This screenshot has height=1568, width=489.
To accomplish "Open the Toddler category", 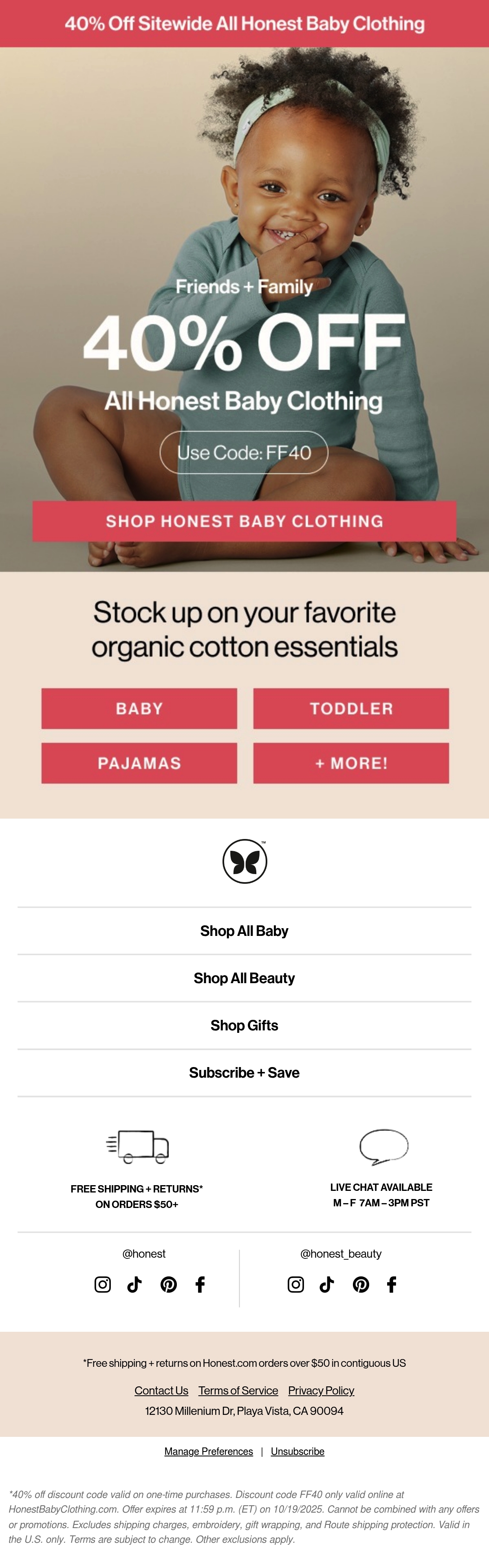I will click(x=351, y=709).
